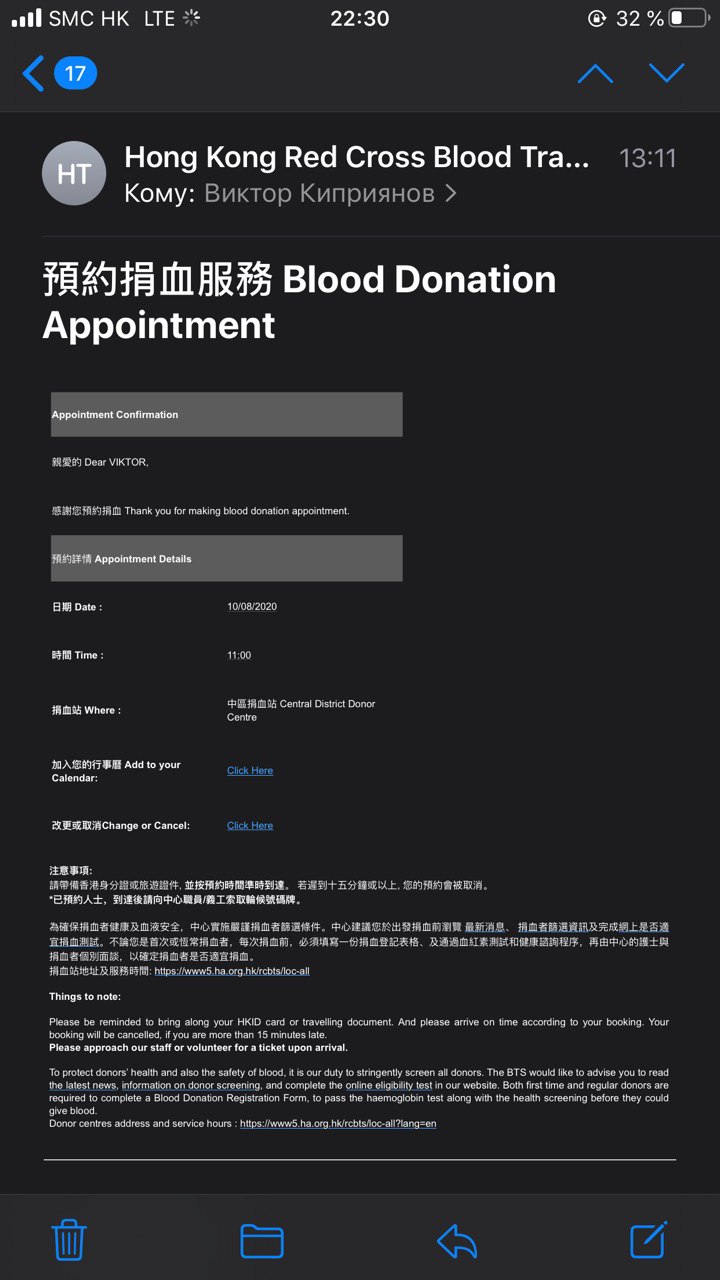Jump to the next message arrow
This screenshot has height=1280, width=720.
(x=666, y=73)
